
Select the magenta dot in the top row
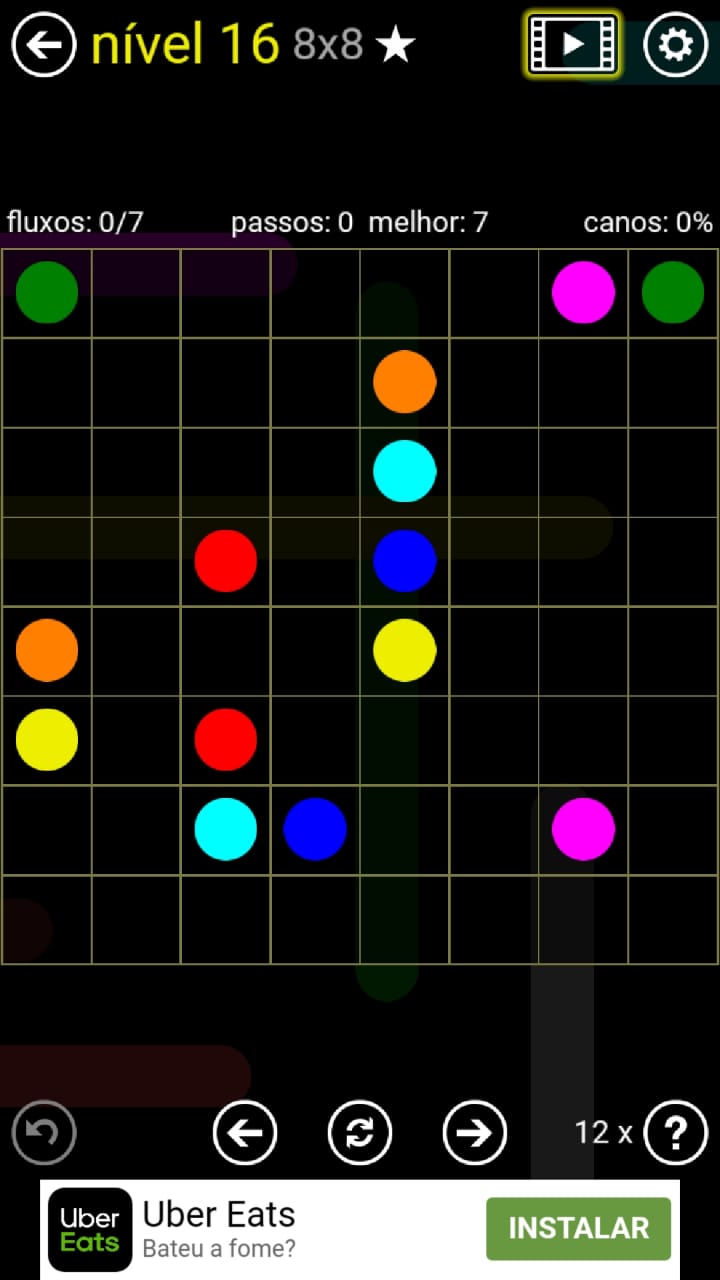point(583,293)
